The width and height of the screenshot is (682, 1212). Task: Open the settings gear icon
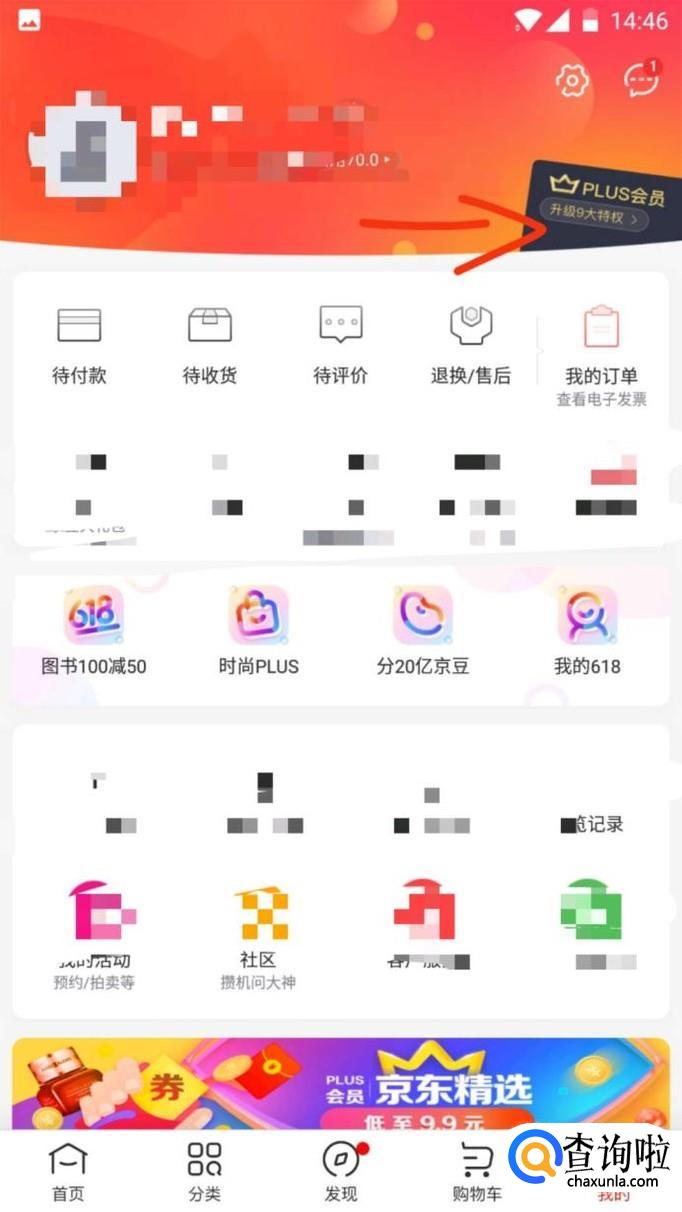coord(572,80)
